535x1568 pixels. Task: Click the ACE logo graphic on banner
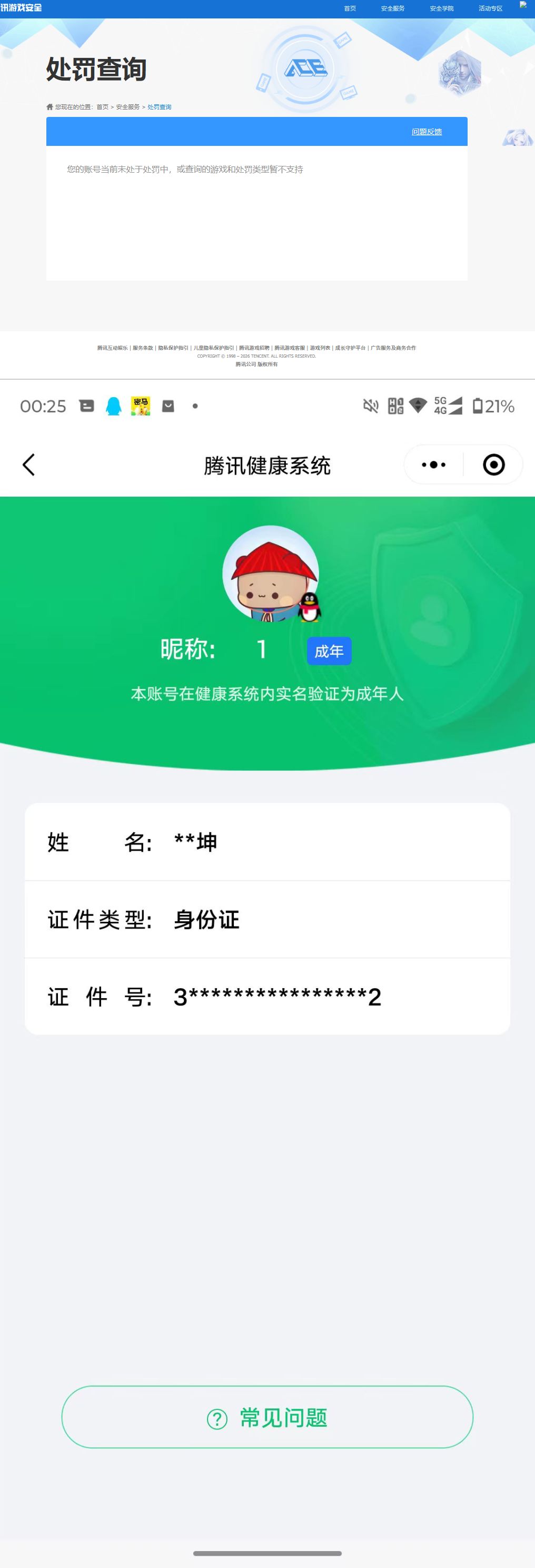308,68
